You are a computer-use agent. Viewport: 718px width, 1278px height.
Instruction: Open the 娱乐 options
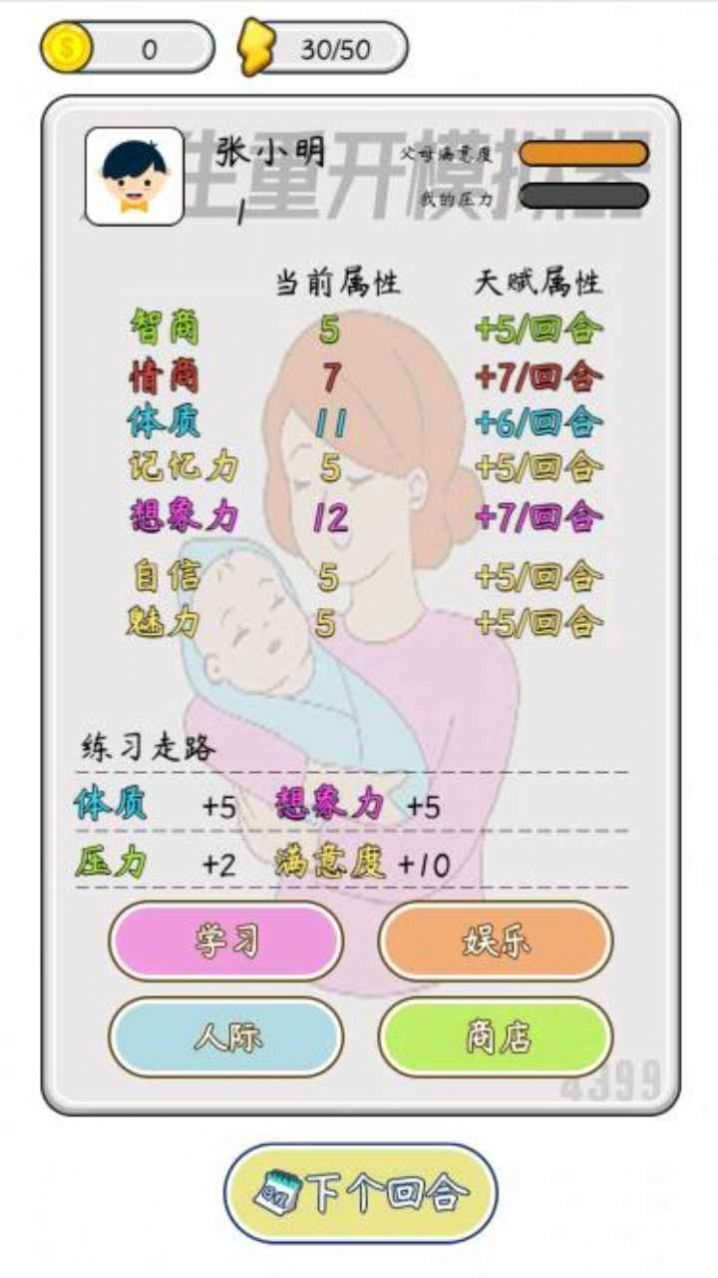point(495,941)
